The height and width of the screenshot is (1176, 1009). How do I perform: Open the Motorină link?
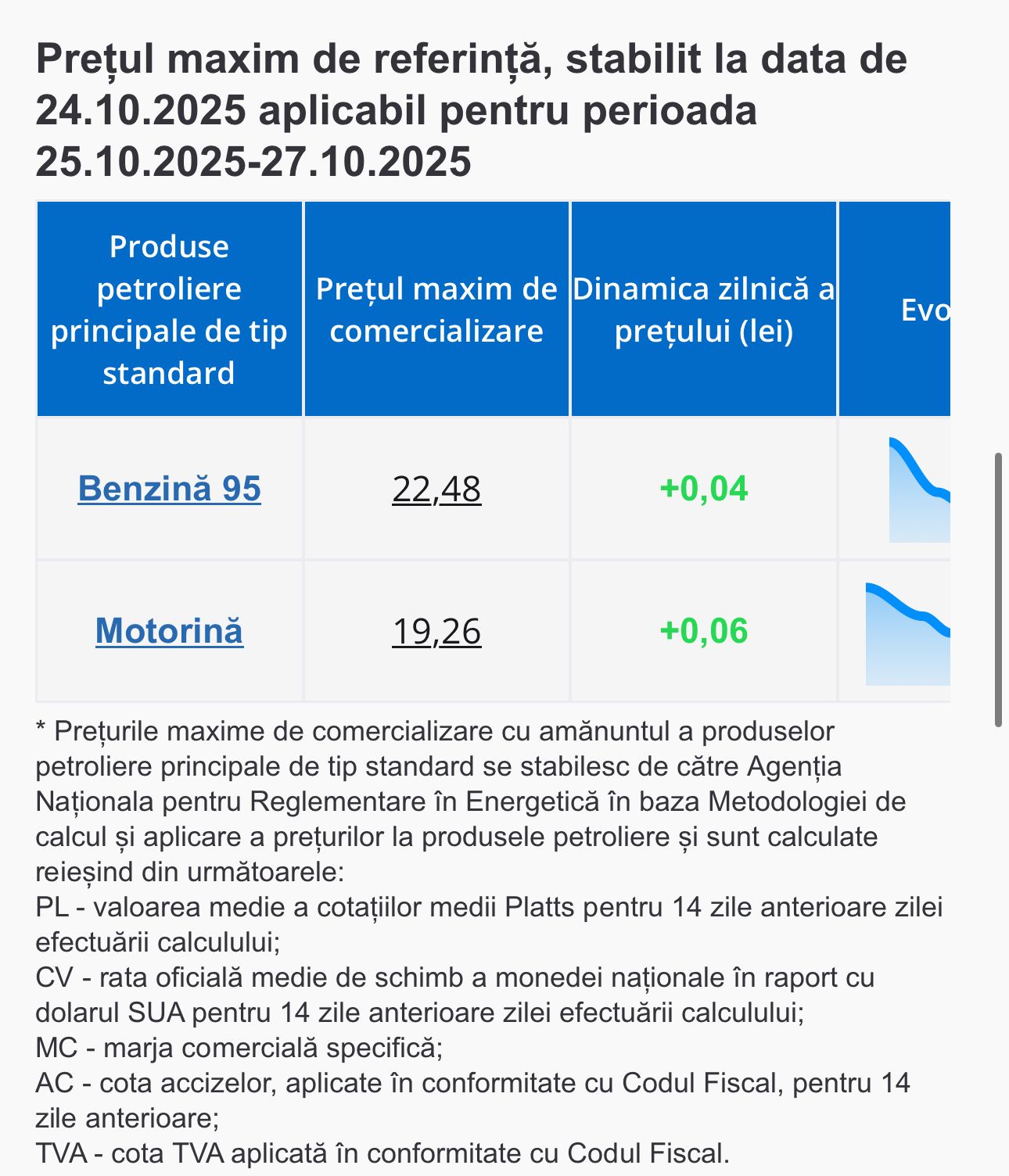[x=169, y=631]
